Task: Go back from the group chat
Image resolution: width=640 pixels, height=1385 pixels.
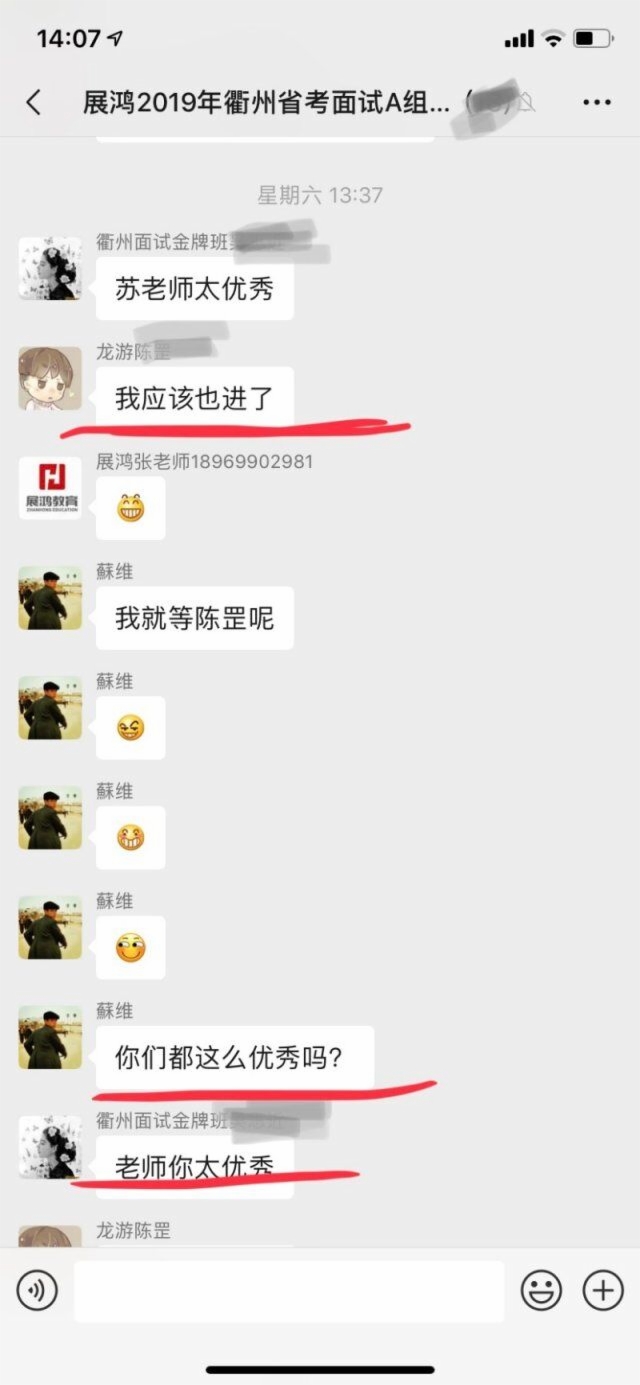Action: pyautogui.click(x=33, y=102)
